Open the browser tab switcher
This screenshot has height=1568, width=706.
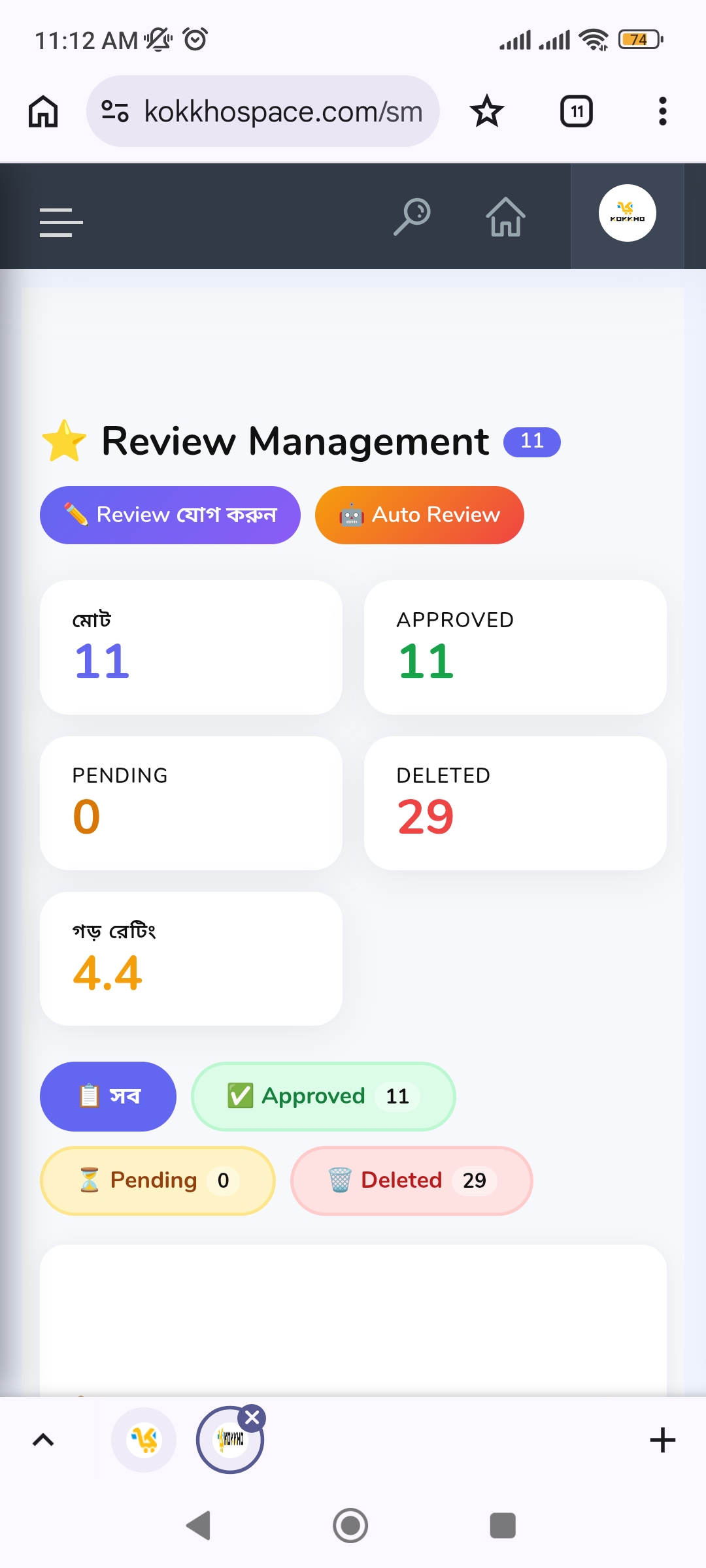click(577, 111)
